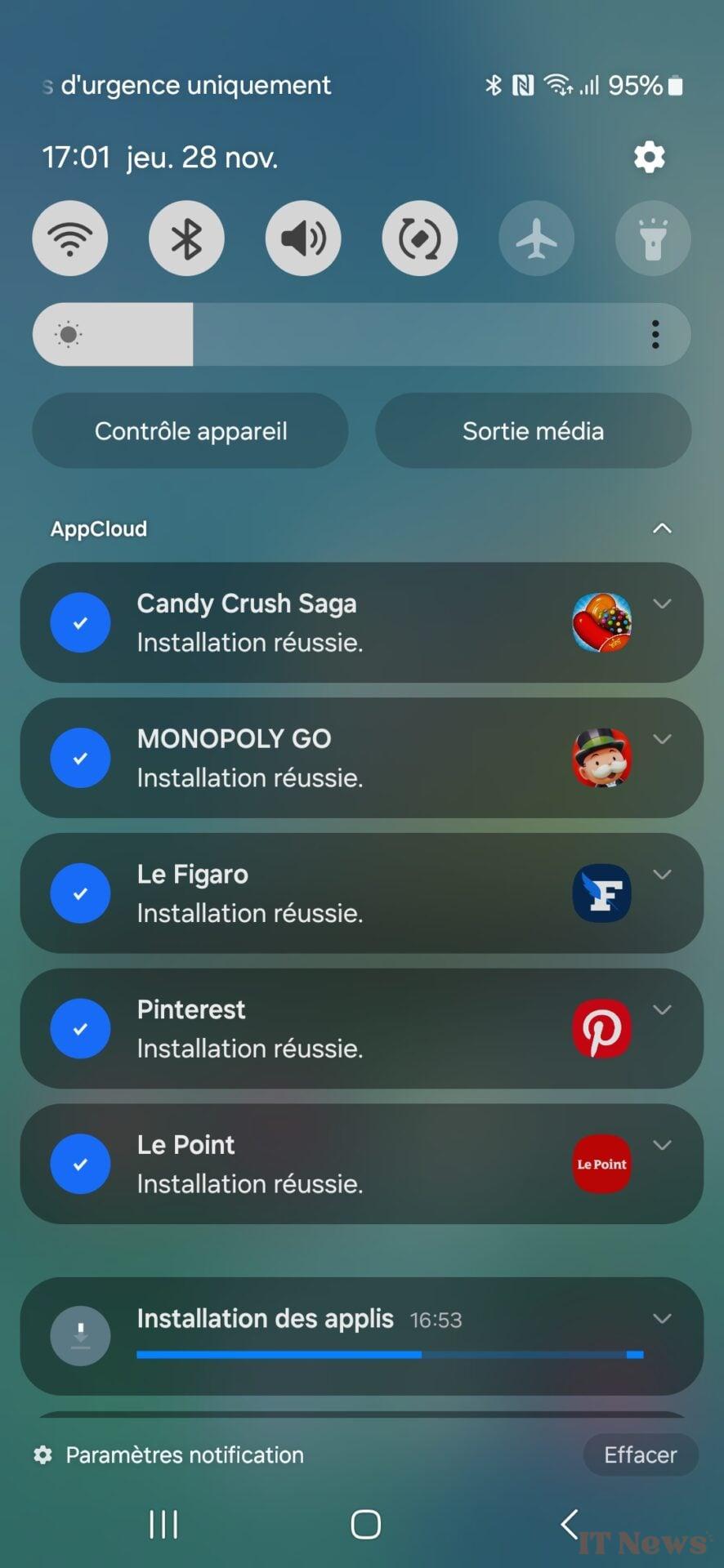Open brightness more options menu
Screen dimensions: 724x1568
click(x=655, y=335)
